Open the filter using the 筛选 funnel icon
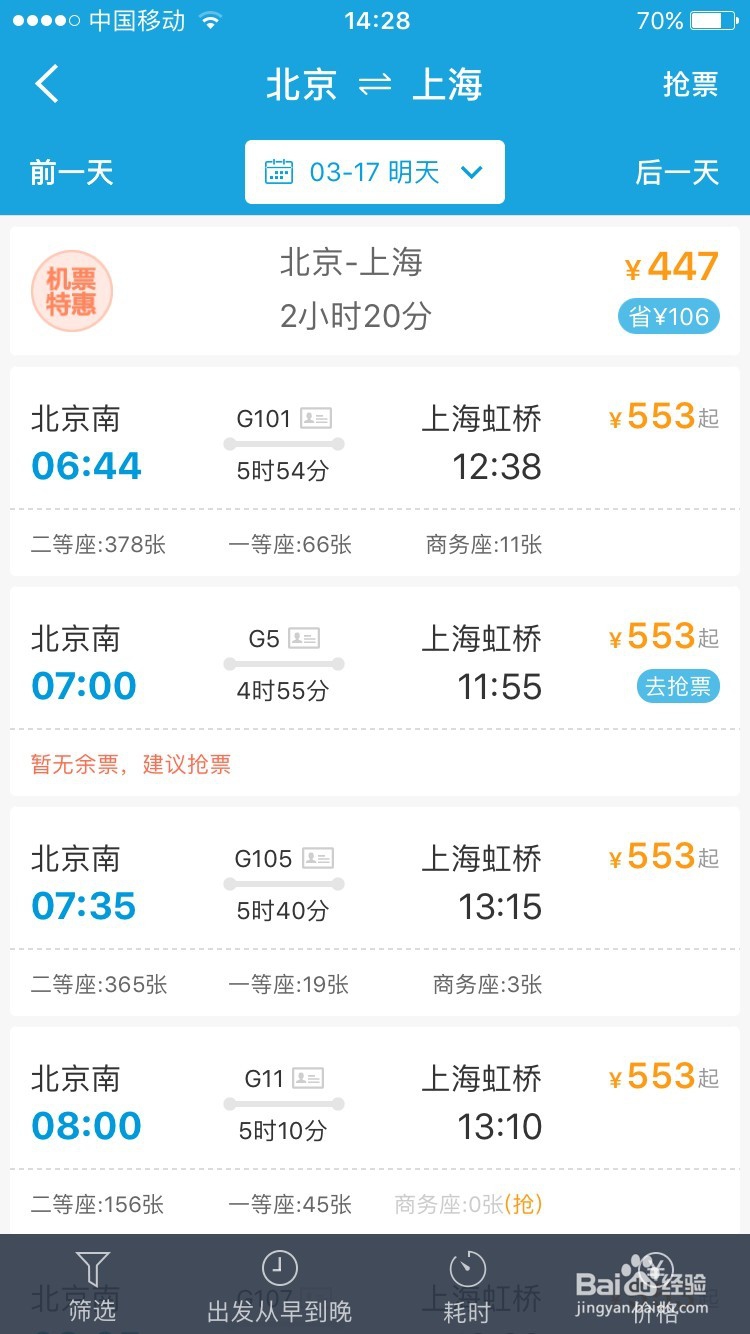This screenshot has width=750, height=1334. pos(92,1268)
